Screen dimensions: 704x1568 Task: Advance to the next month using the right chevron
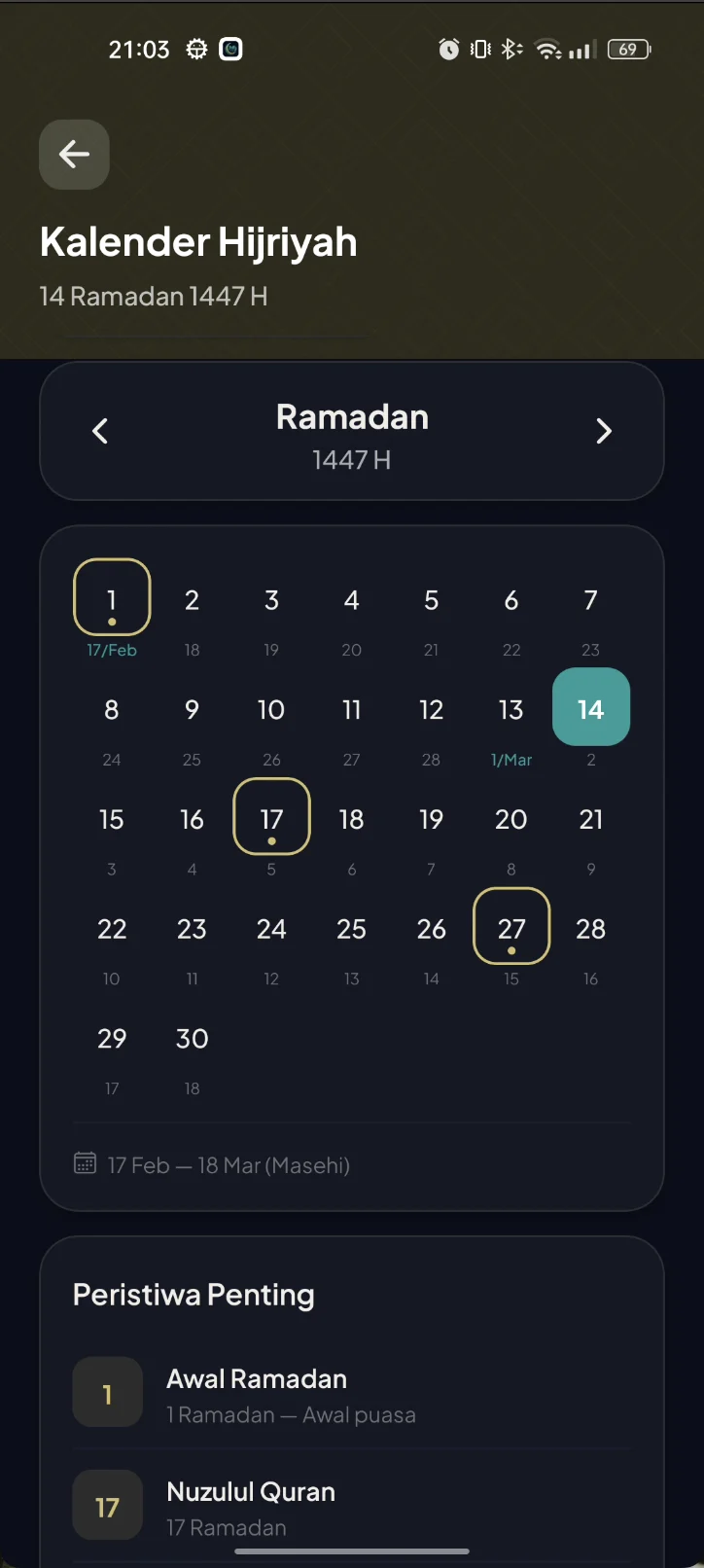coord(604,431)
